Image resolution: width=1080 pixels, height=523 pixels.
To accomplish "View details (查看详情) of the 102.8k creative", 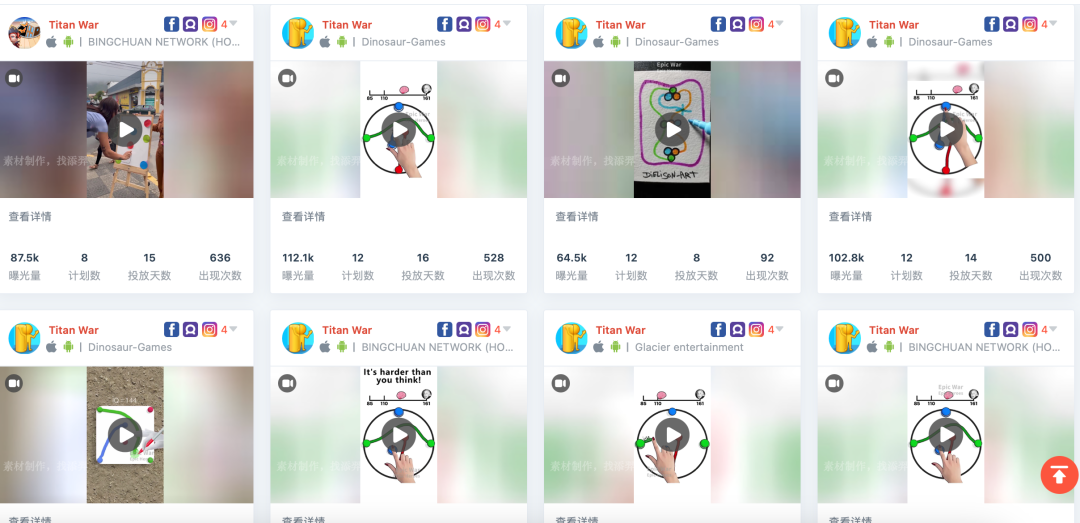I will (x=850, y=217).
